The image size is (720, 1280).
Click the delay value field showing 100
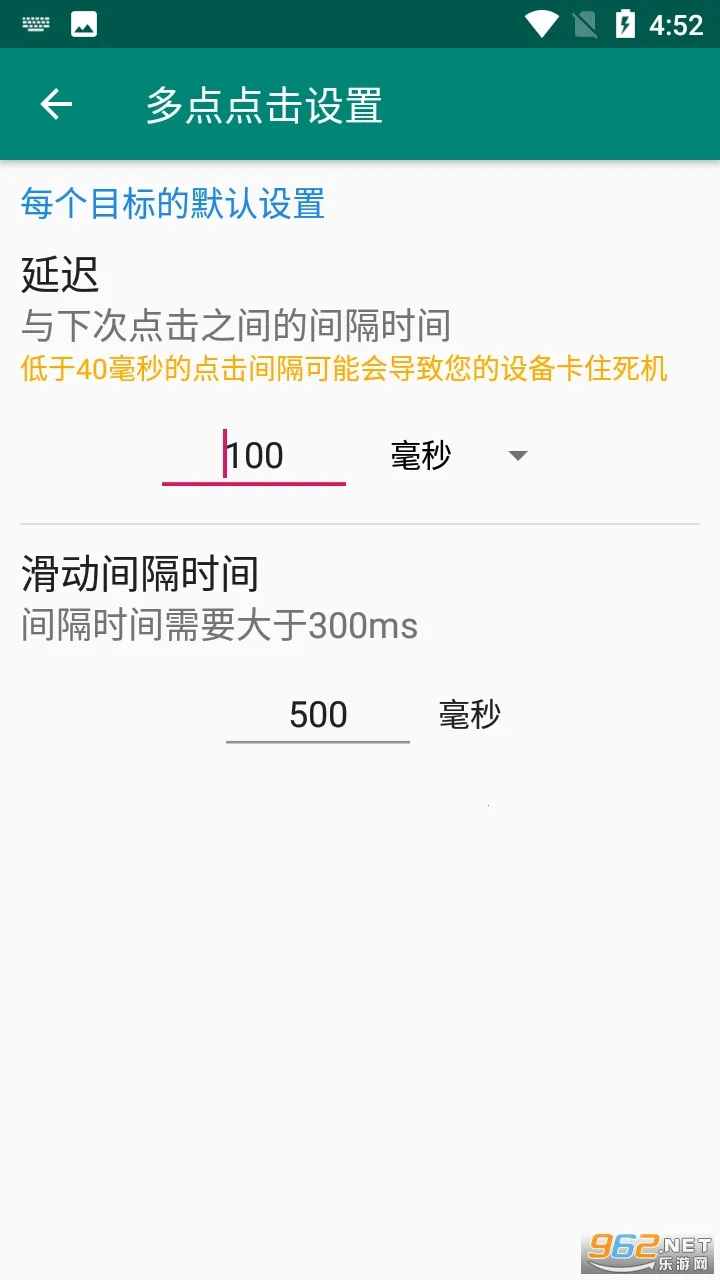(253, 455)
